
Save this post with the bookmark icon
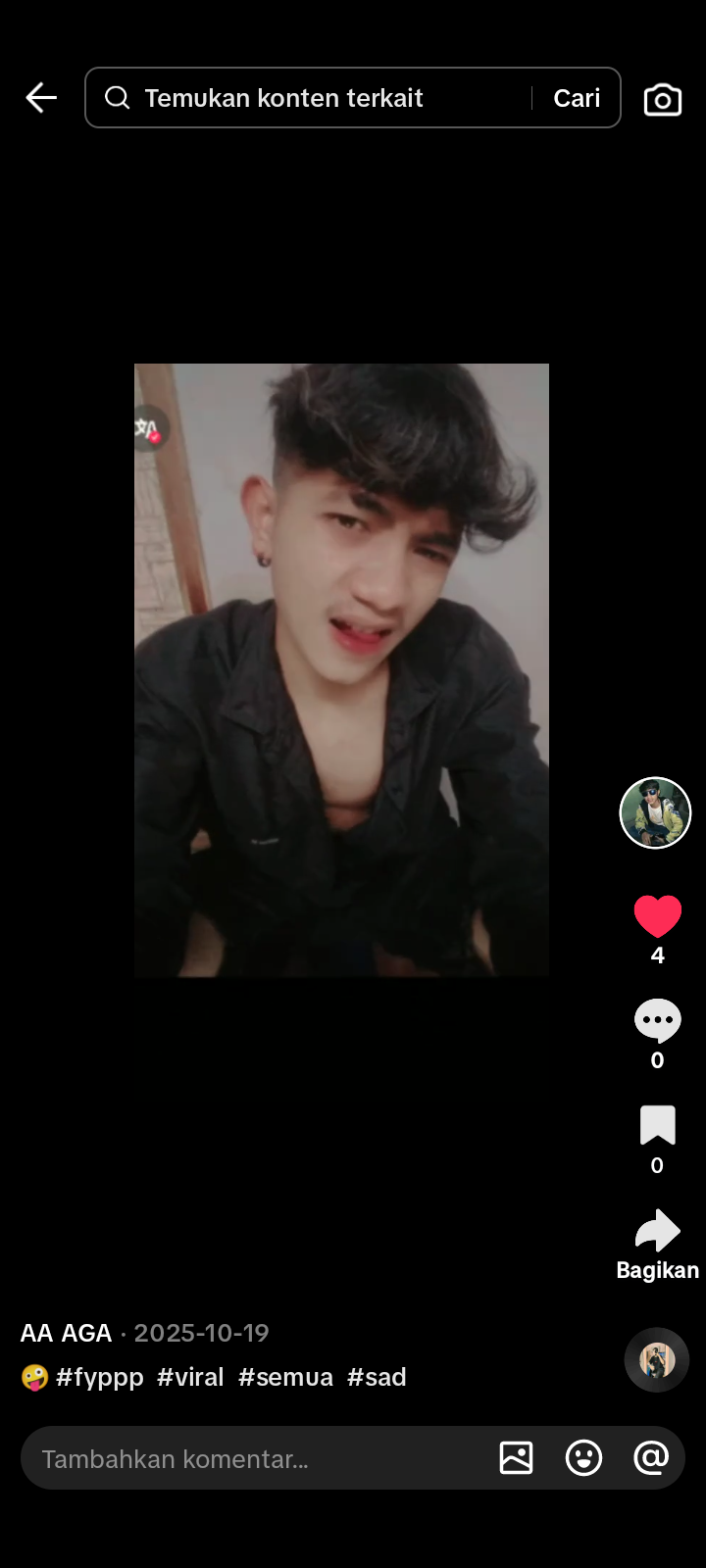coord(657,1126)
